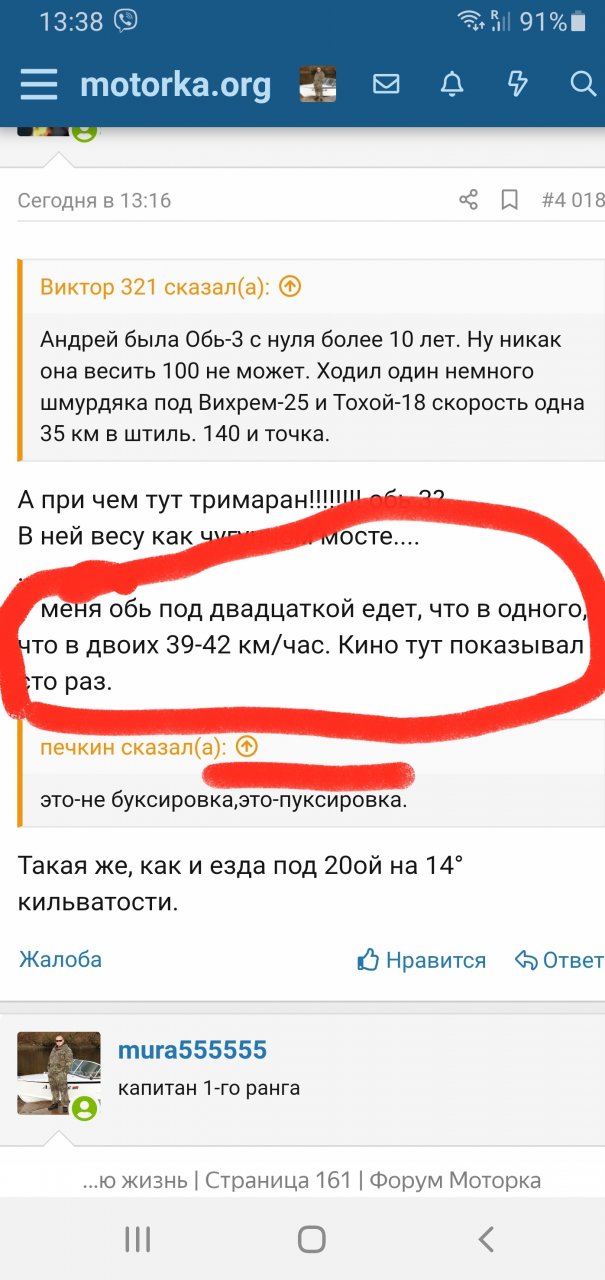Like the post with Нравится
The image size is (605, 1280).
pos(421,960)
